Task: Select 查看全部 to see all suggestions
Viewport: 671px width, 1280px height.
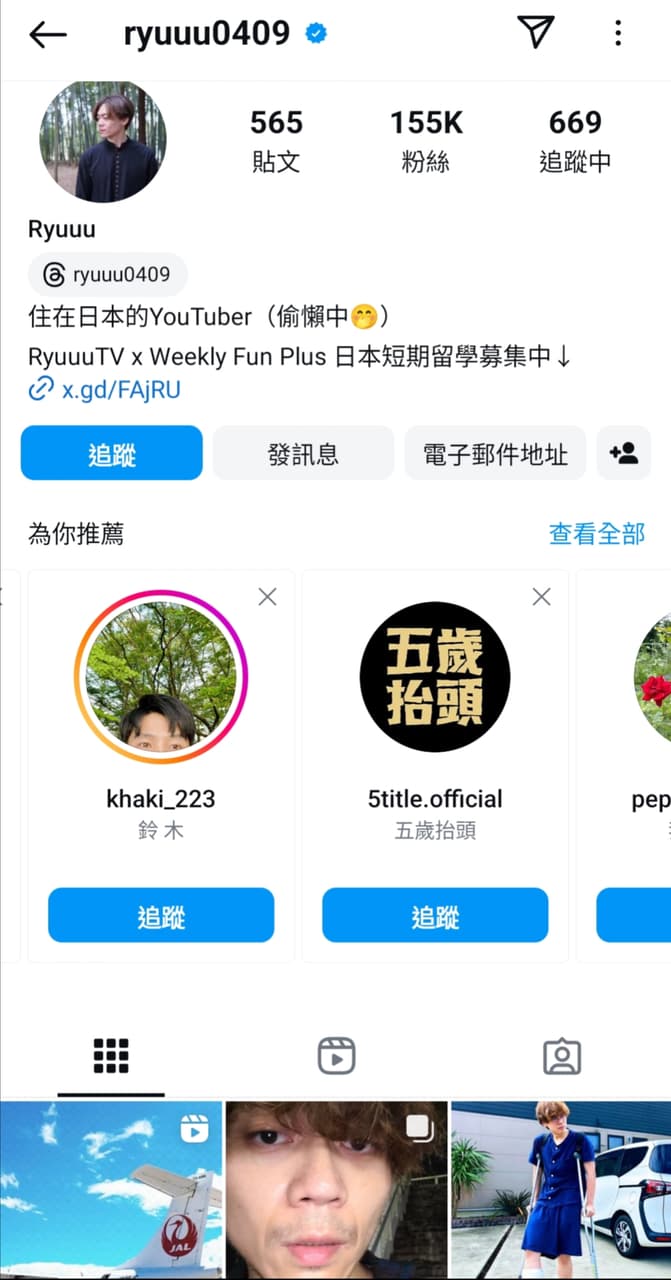Action: [596, 534]
